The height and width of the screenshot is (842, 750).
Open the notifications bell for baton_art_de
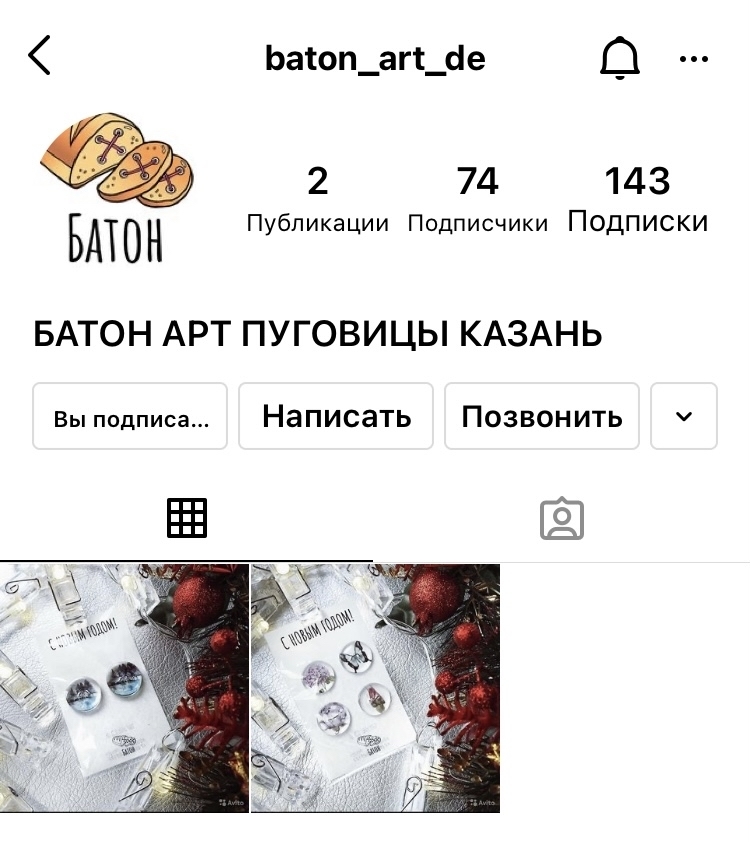(619, 59)
